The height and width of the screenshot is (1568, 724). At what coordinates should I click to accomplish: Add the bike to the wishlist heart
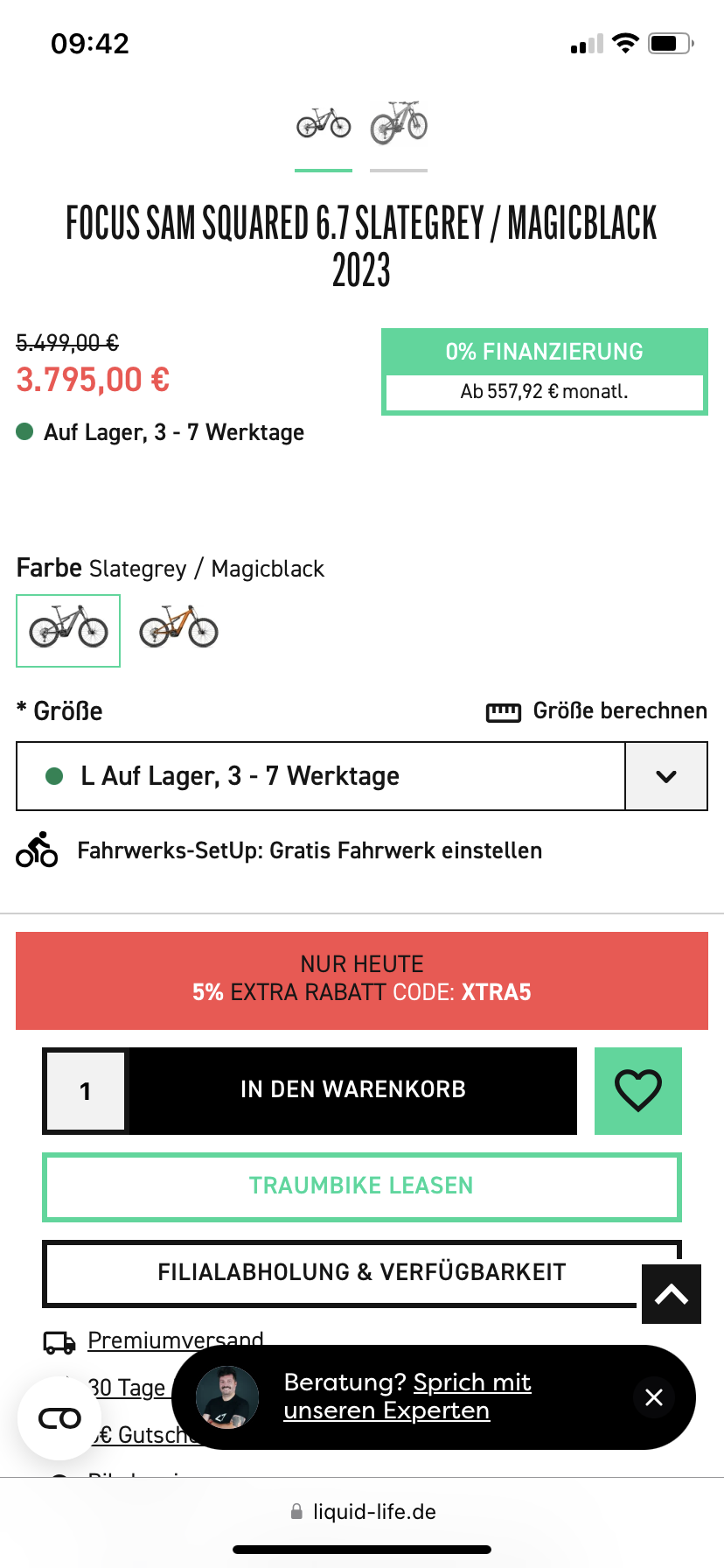coord(638,1091)
